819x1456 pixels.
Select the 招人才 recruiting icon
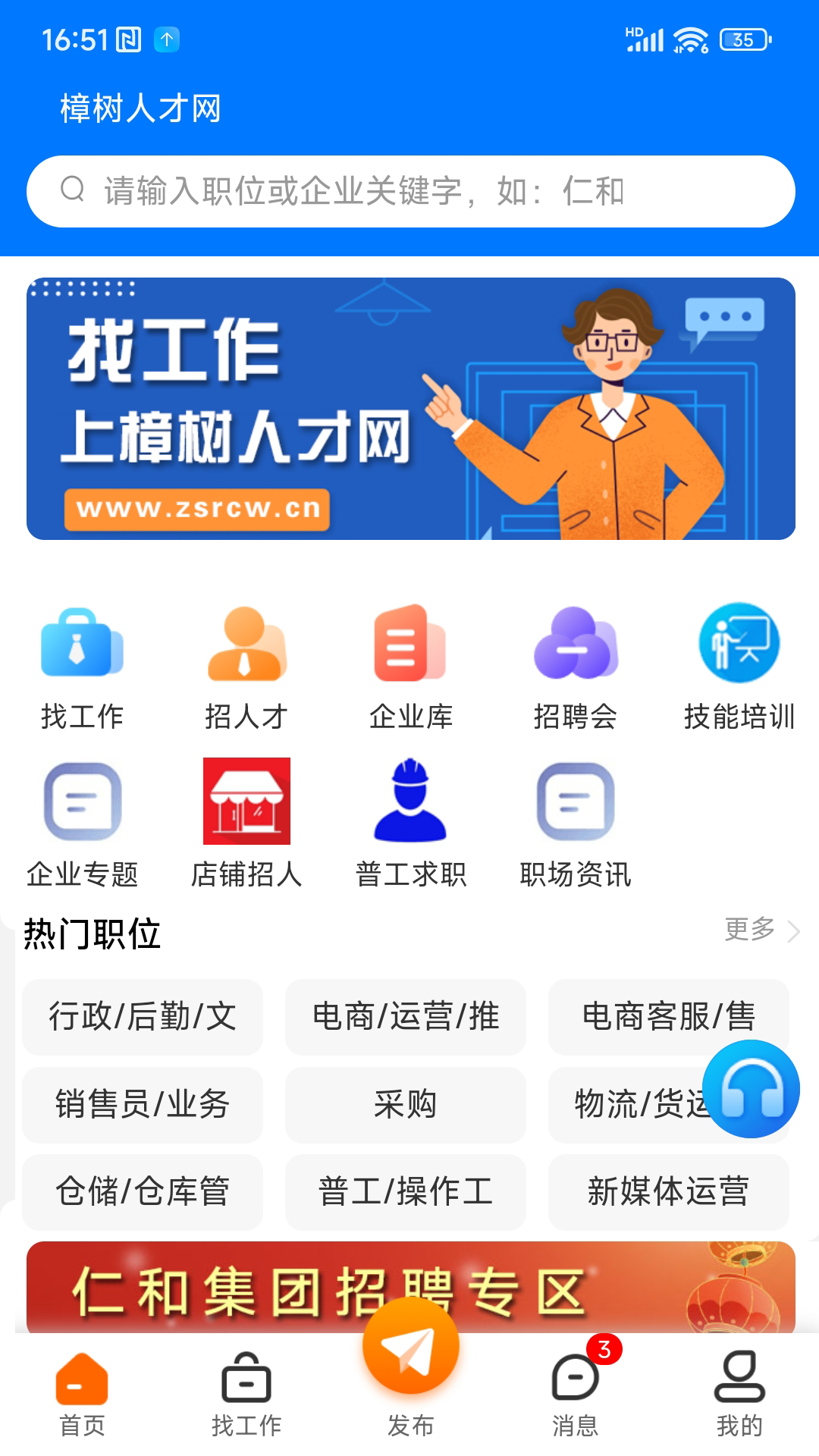point(244,667)
